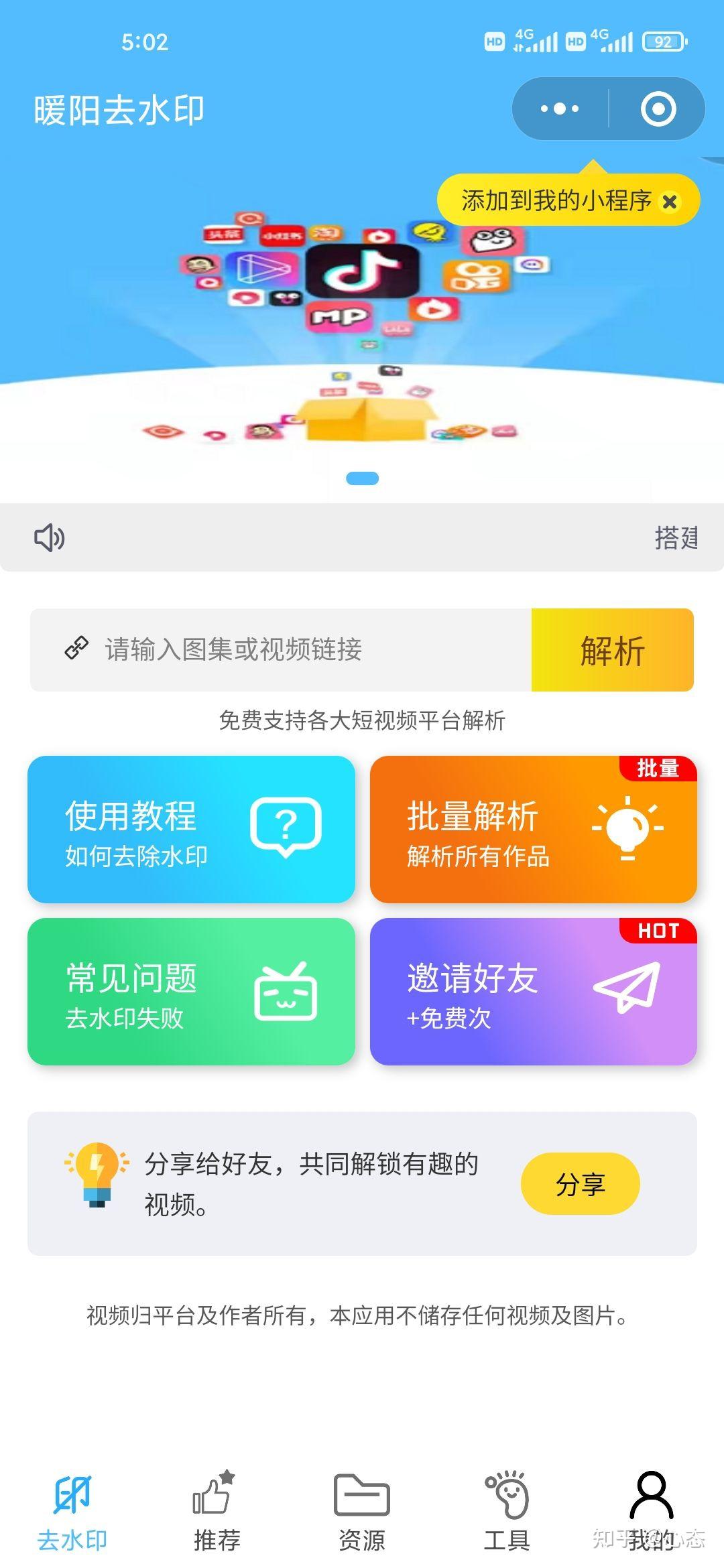This screenshot has height=1568, width=724.
Task: Open the mini program more-options menu
Action: [560, 109]
